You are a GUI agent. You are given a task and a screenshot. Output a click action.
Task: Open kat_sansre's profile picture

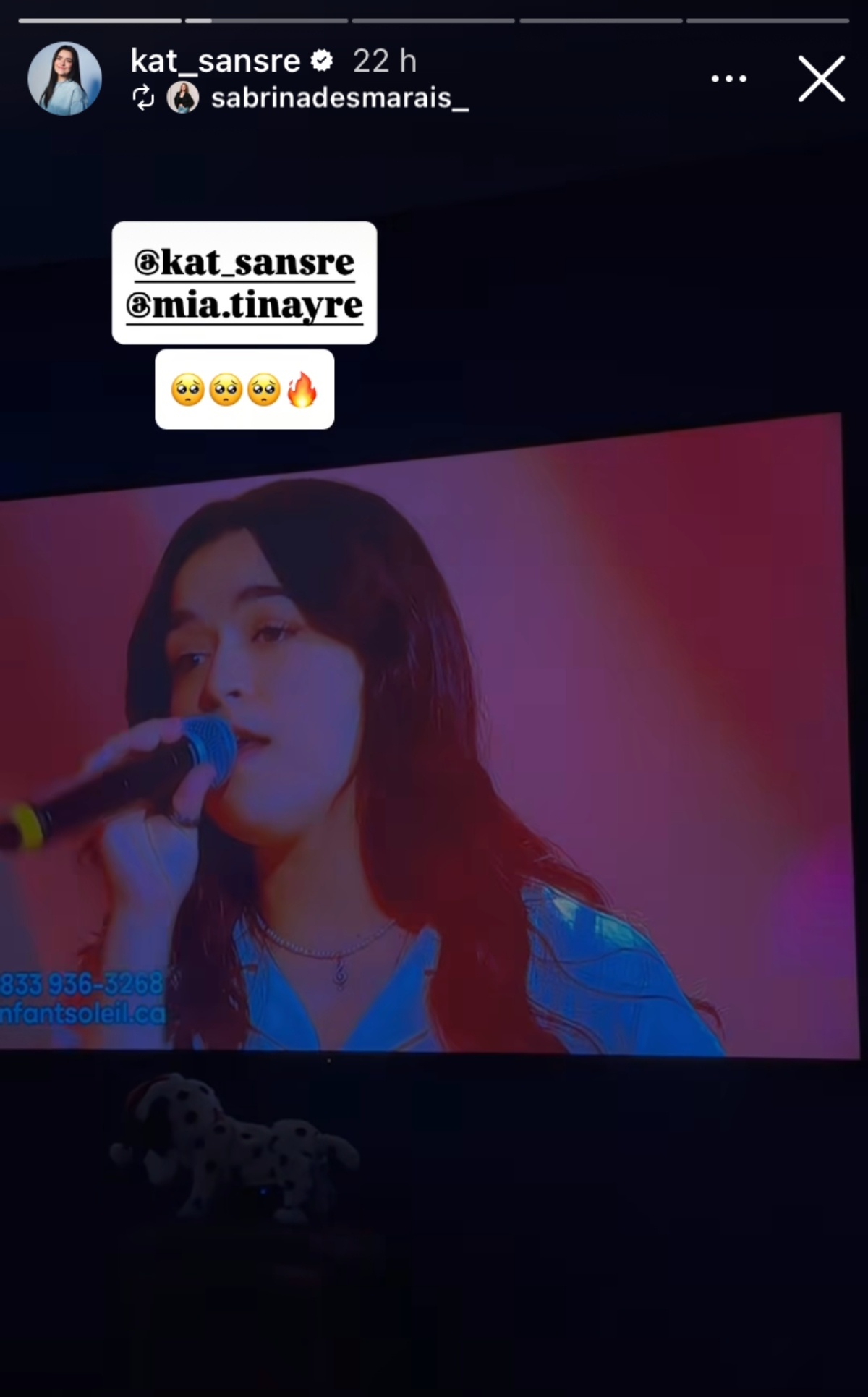(x=64, y=79)
